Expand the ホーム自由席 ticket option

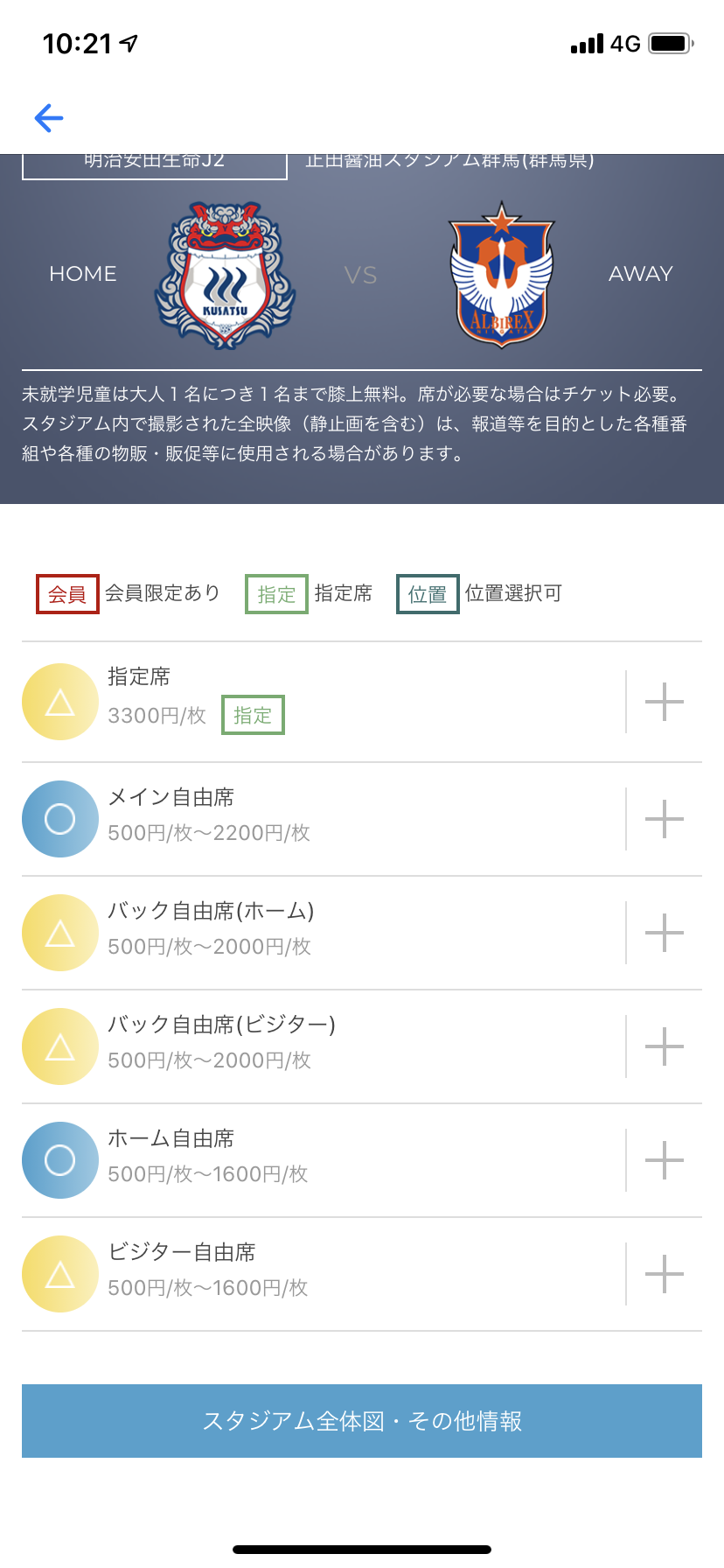(x=664, y=1160)
